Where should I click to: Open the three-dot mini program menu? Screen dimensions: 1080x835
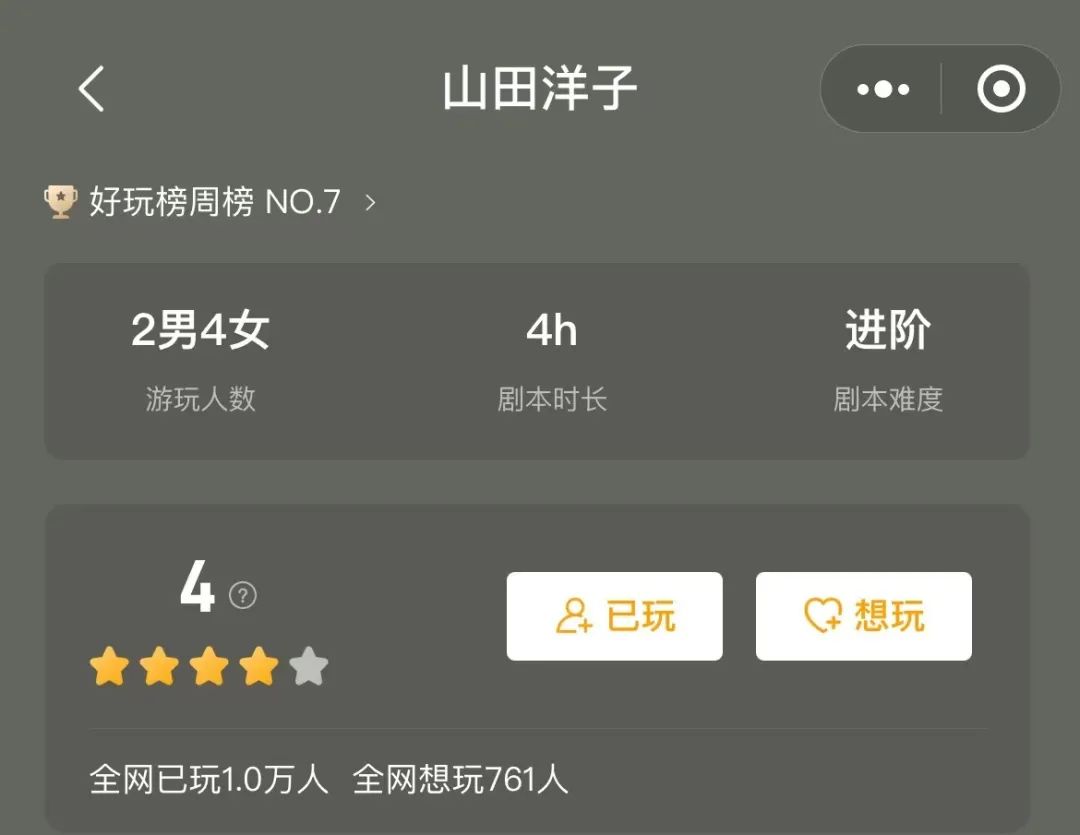[x=883, y=89]
